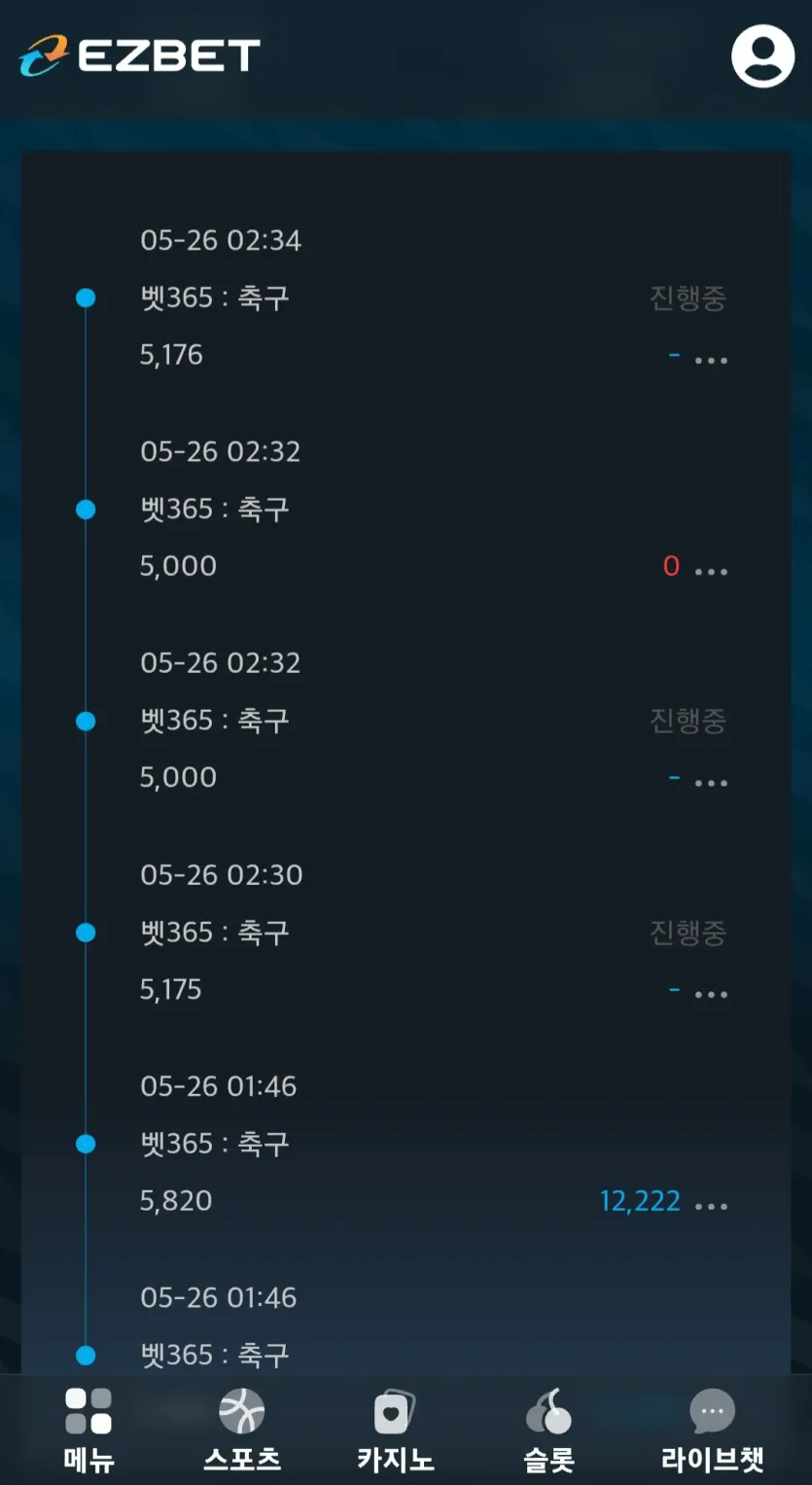812x1485 pixels.
Task: Show options for the 12,222 winning bet
Action: pos(711,1207)
